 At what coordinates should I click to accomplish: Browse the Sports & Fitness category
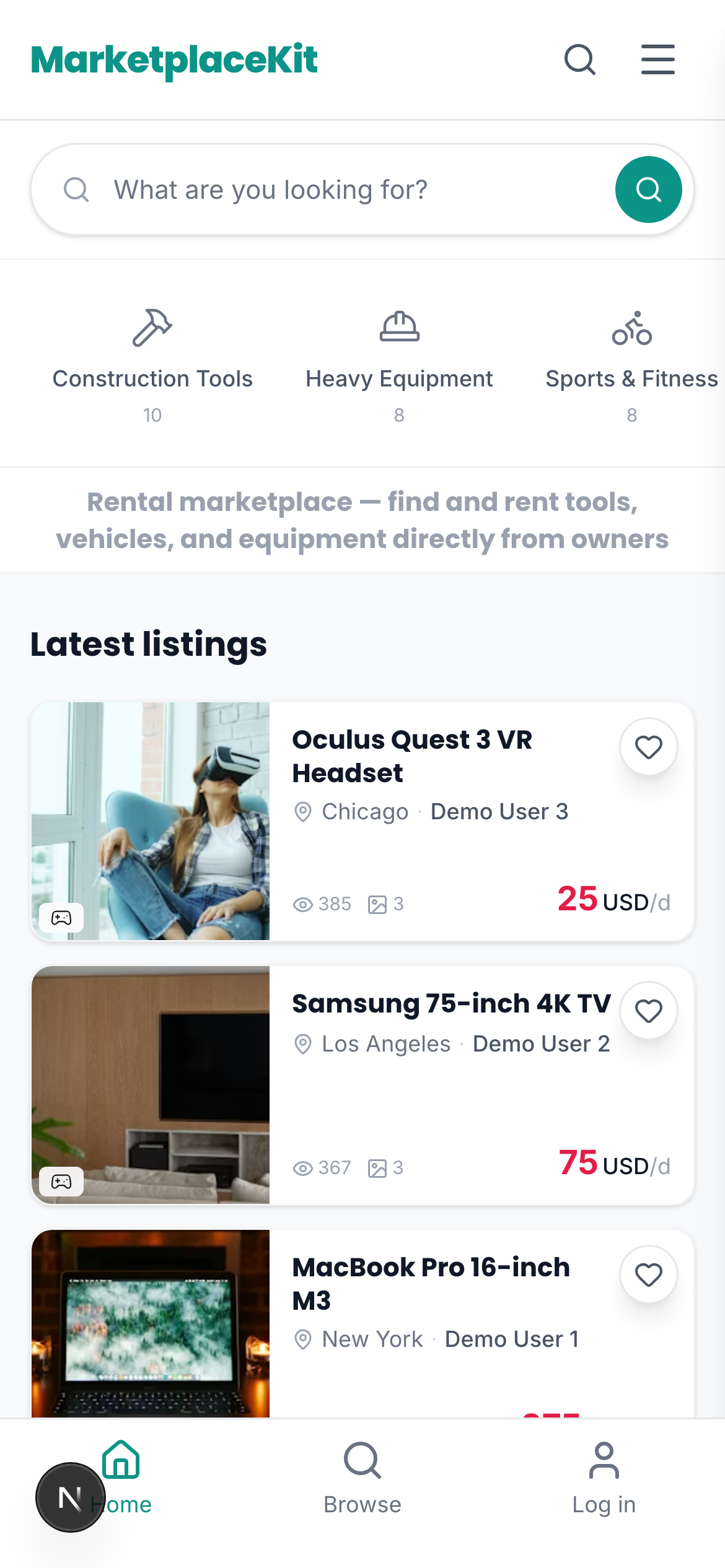[631, 365]
